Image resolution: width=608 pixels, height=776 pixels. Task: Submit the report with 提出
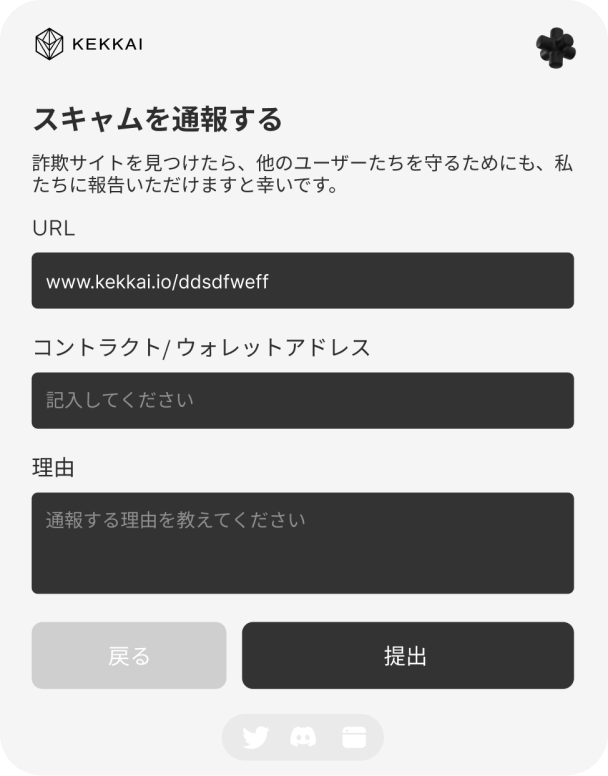click(x=407, y=656)
